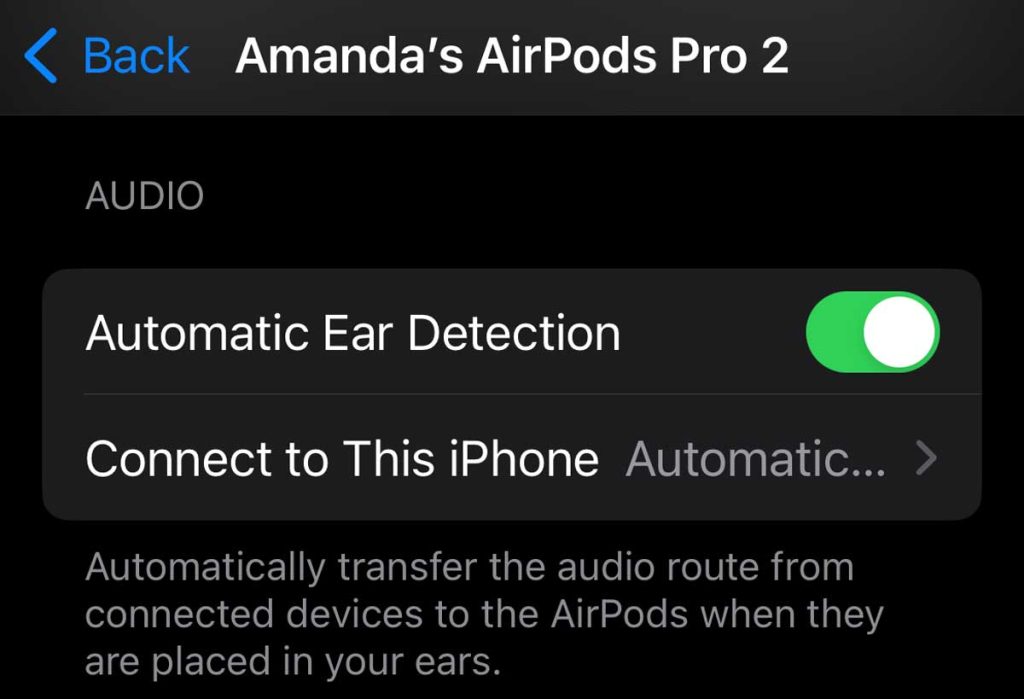Go back to the previous screen
The width and height of the screenshot is (1024, 699).
[x=107, y=56]
